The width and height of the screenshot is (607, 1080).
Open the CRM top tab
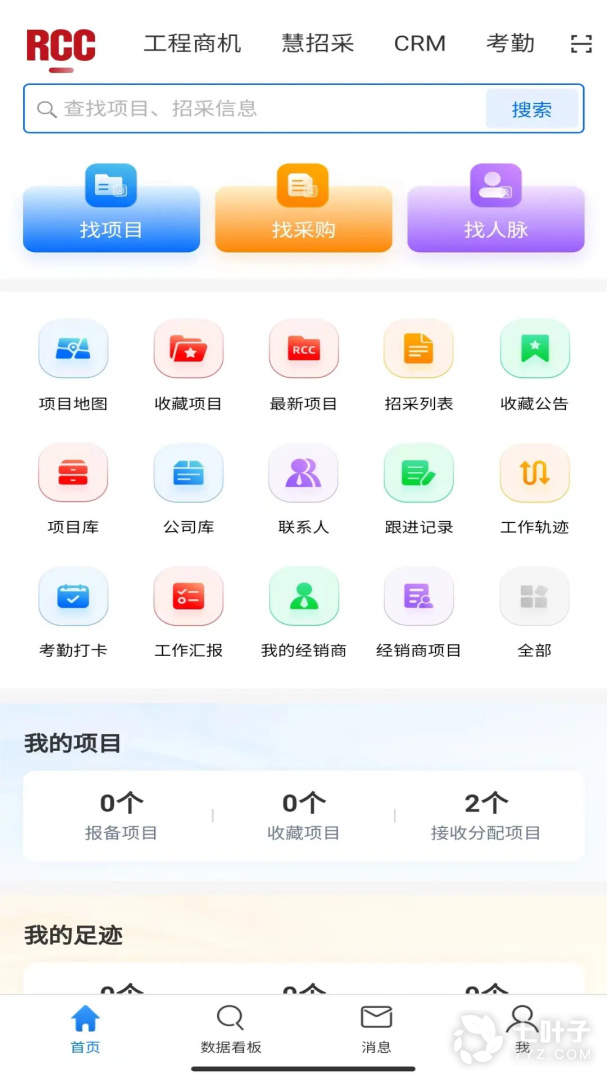pos(420,43)
